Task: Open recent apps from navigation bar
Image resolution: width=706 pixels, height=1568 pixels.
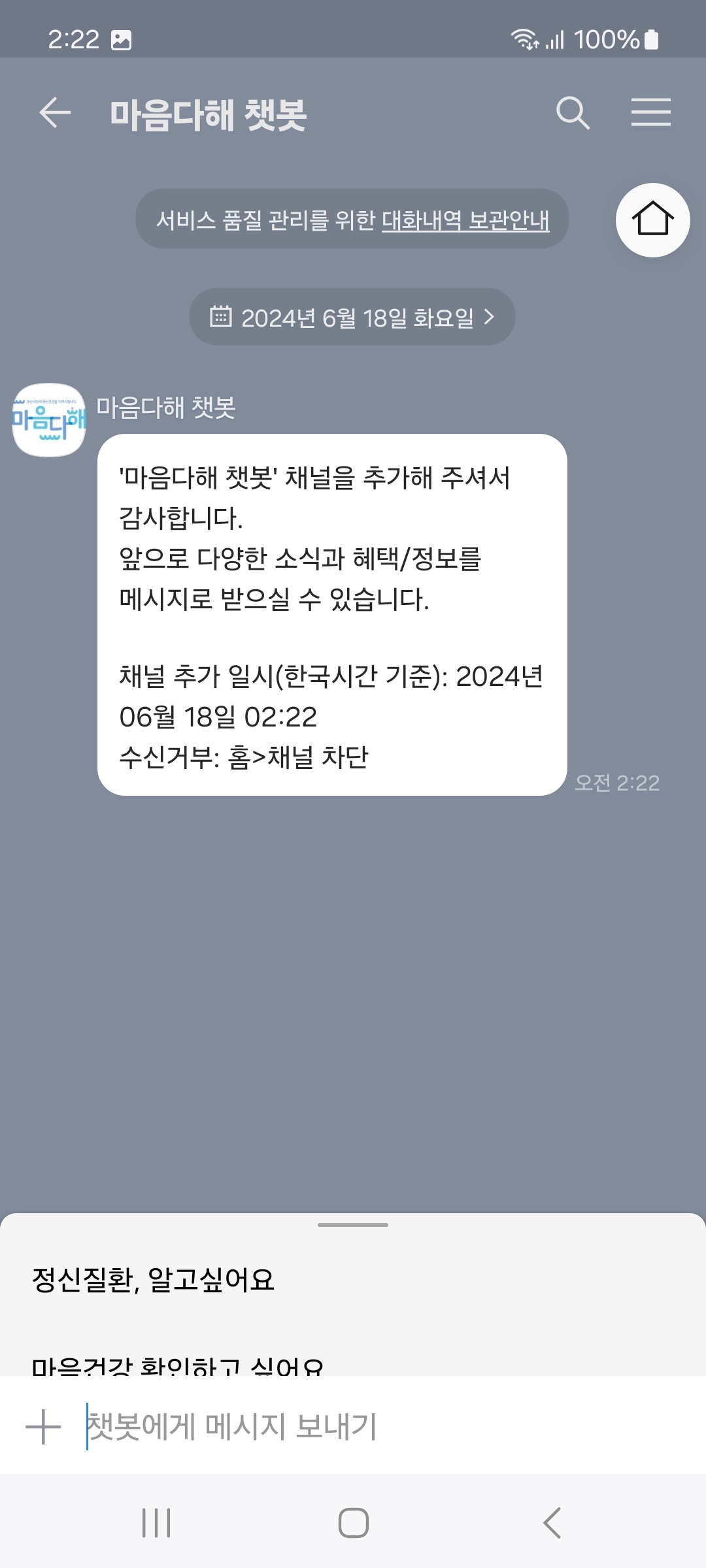Action: point(156,1523)
